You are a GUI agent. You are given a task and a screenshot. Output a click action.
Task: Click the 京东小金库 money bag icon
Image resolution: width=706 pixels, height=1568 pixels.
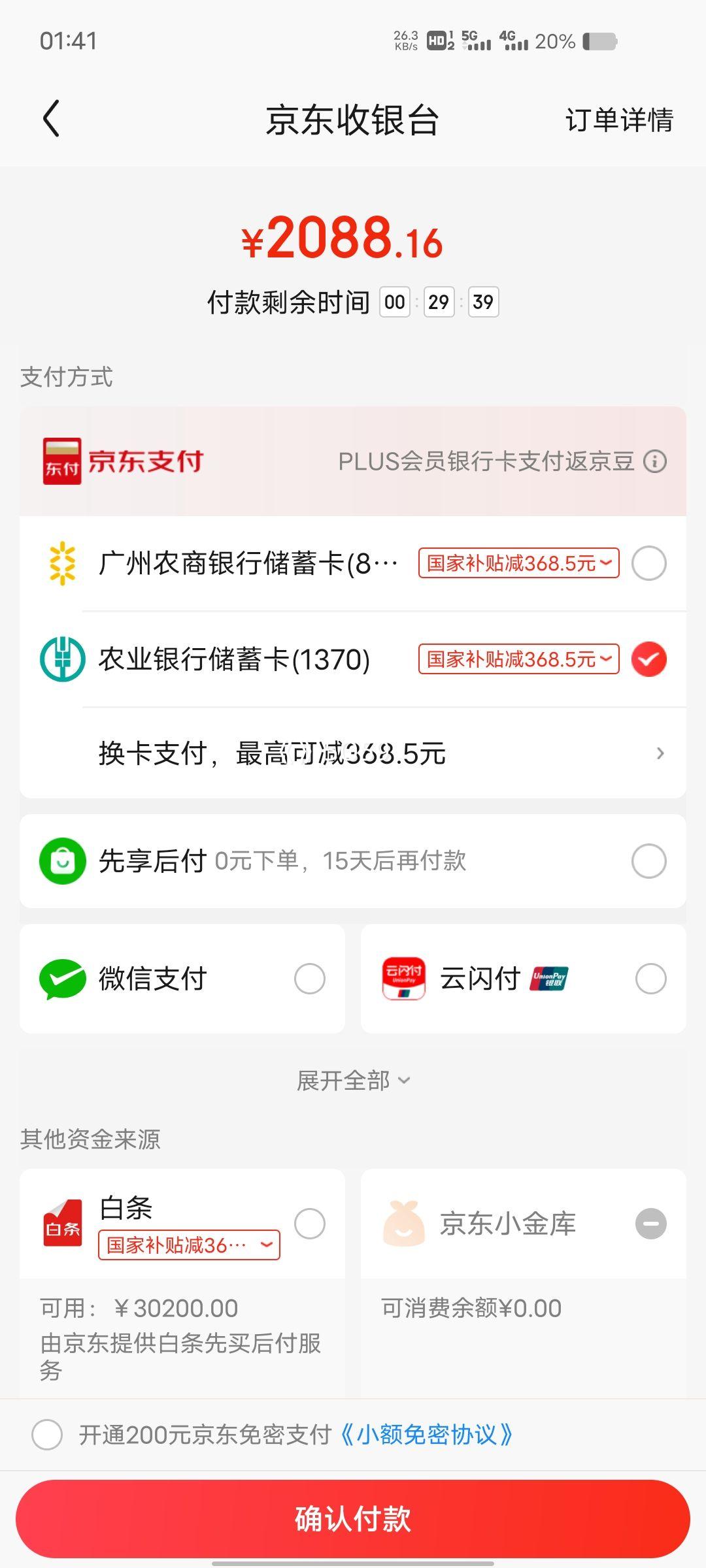[405, 1222]
